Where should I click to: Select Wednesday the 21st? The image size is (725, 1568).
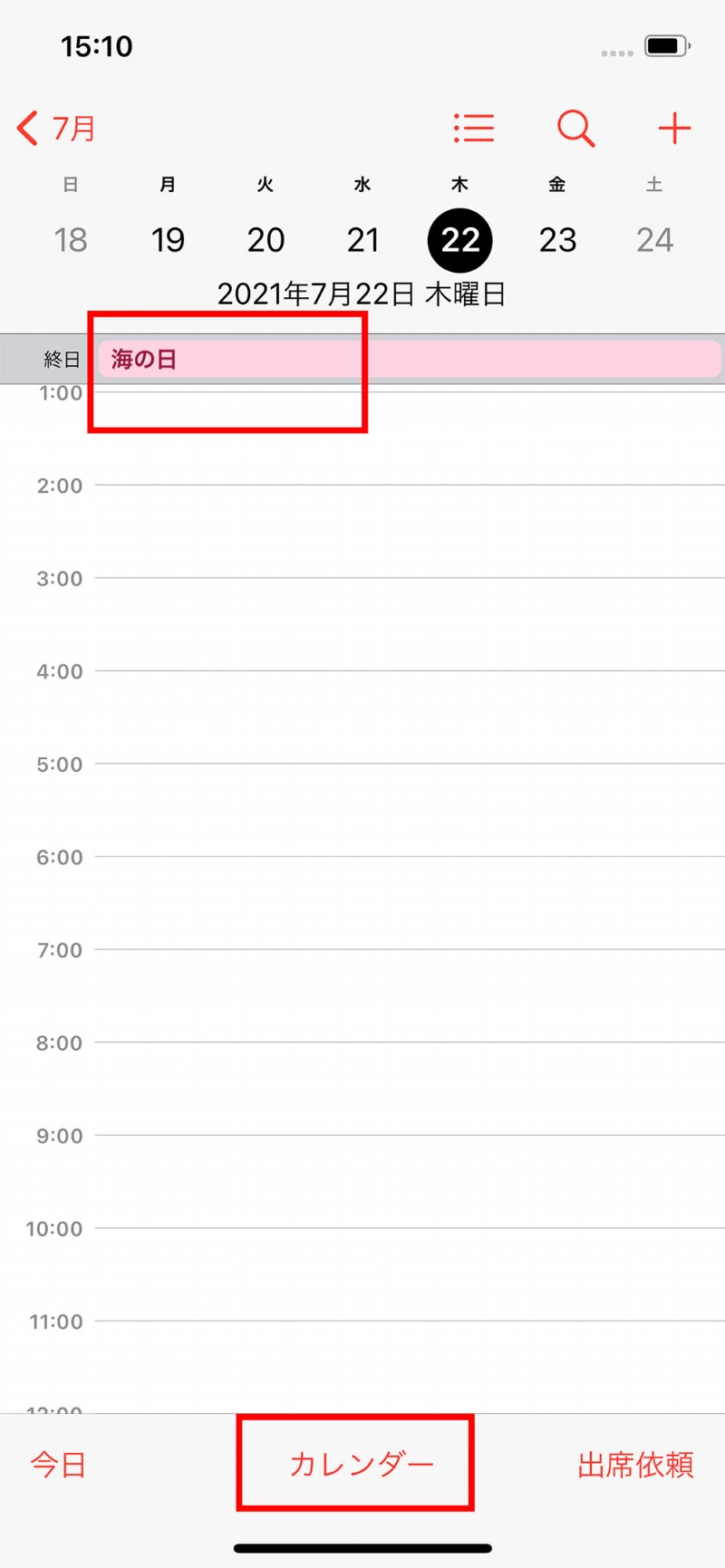tap(362, 240)
